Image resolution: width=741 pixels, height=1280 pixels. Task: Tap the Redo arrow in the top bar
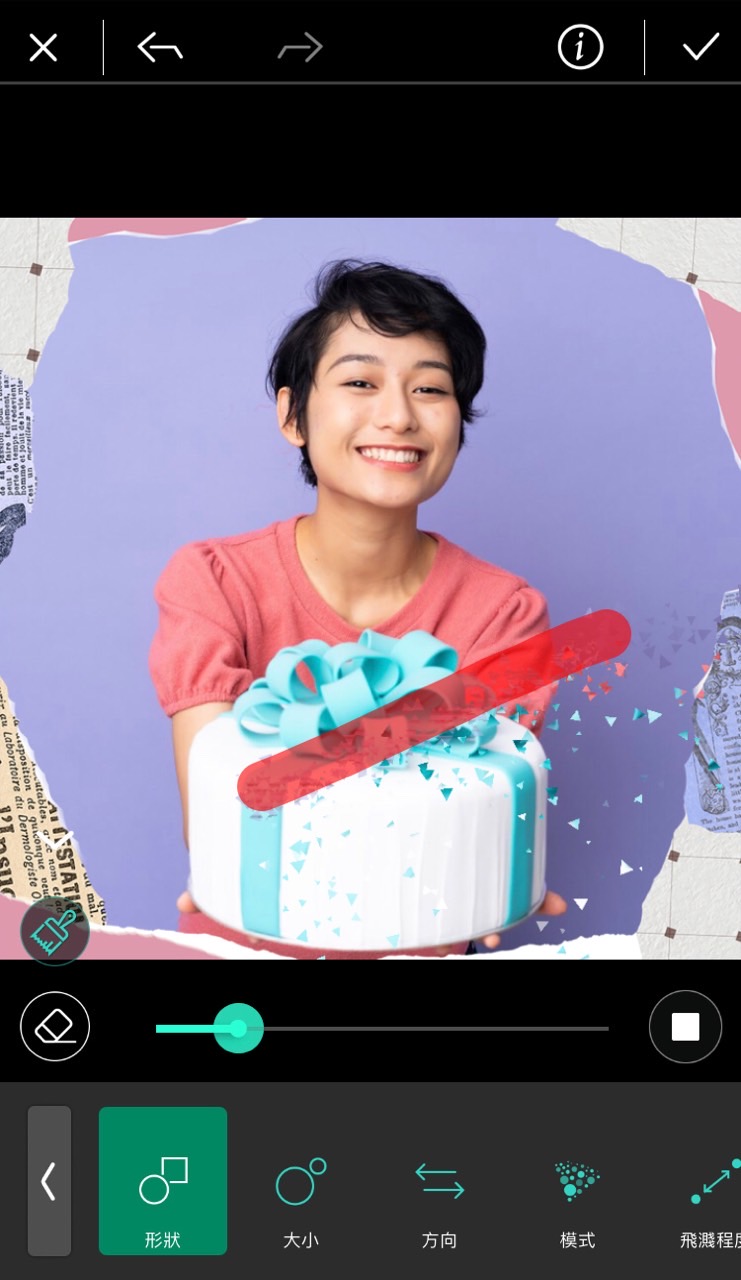(298, 47)
